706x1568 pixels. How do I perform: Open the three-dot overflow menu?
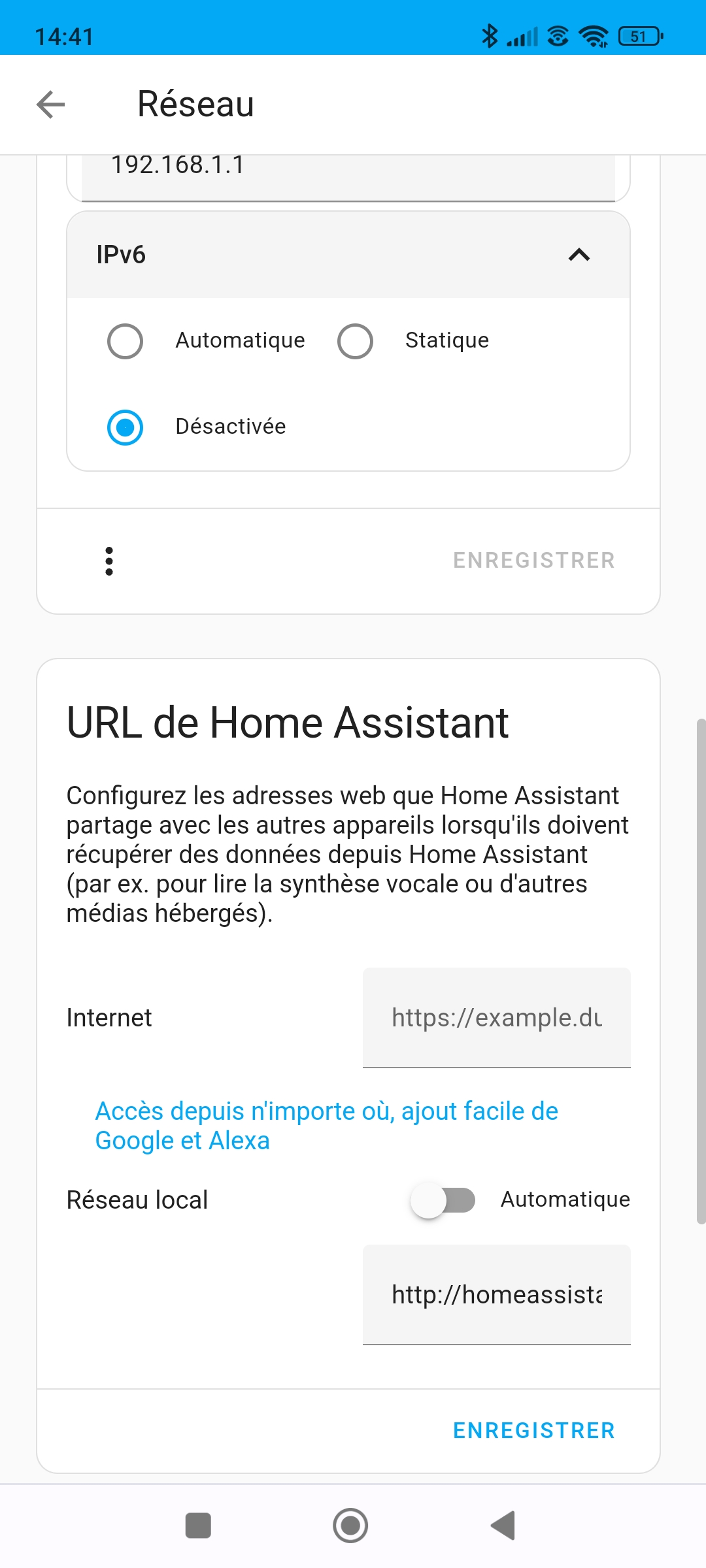coord(109,561)
